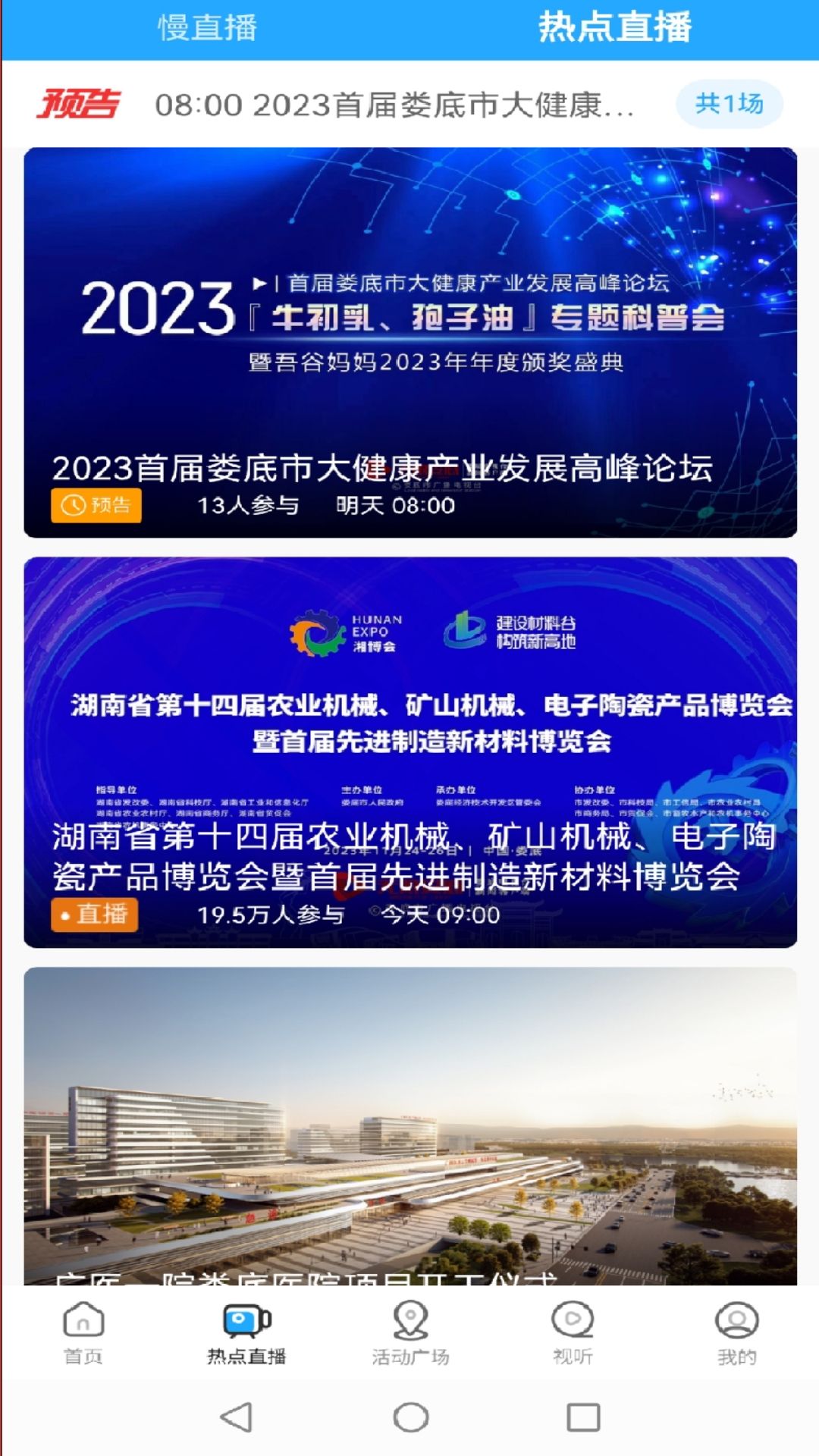Switch to the 热点直播 tab at top
The width and height of the screenshot is (819, 1456).
[614, 27]
